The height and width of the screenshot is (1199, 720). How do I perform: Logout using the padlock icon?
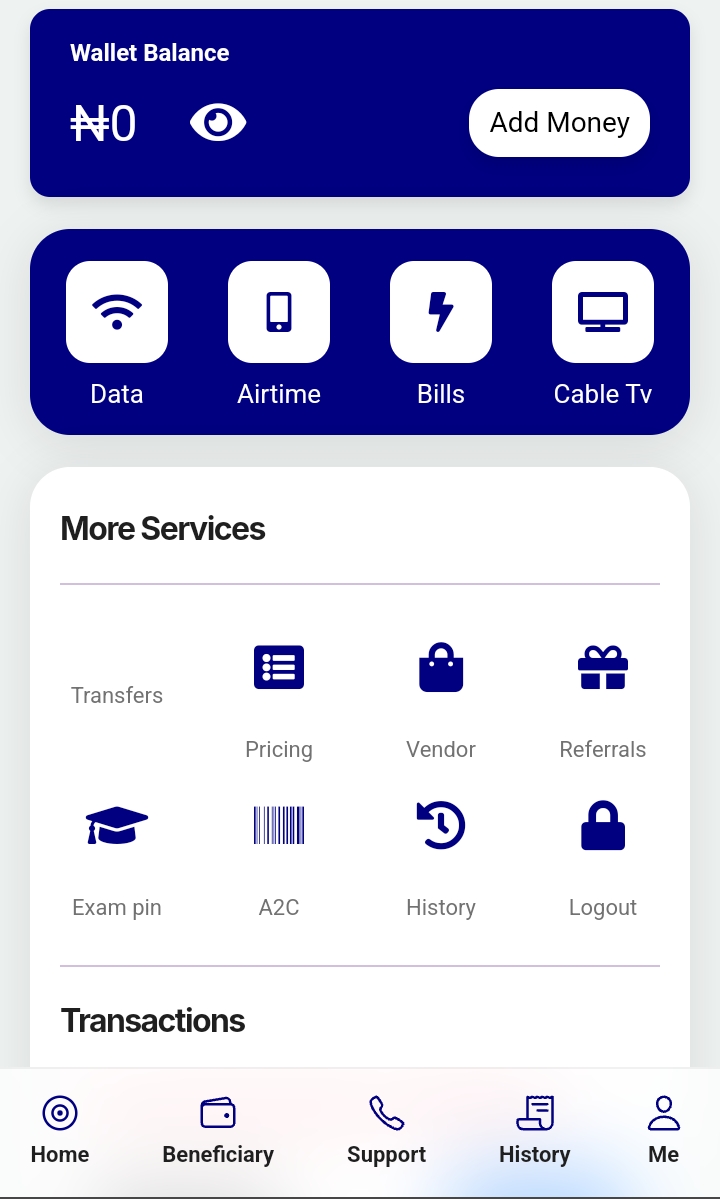(602, 825)
